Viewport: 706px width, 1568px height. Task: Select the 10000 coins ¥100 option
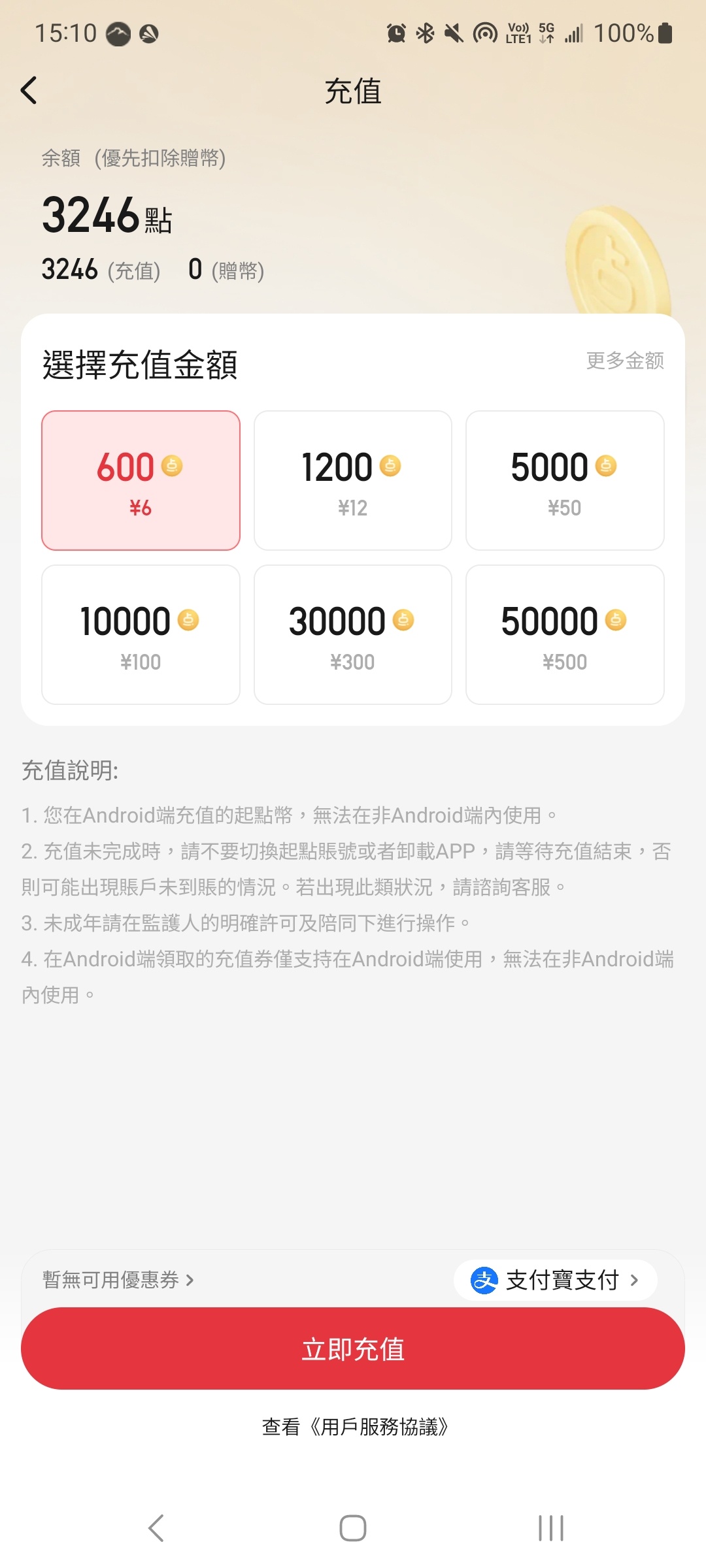point(141,635)
